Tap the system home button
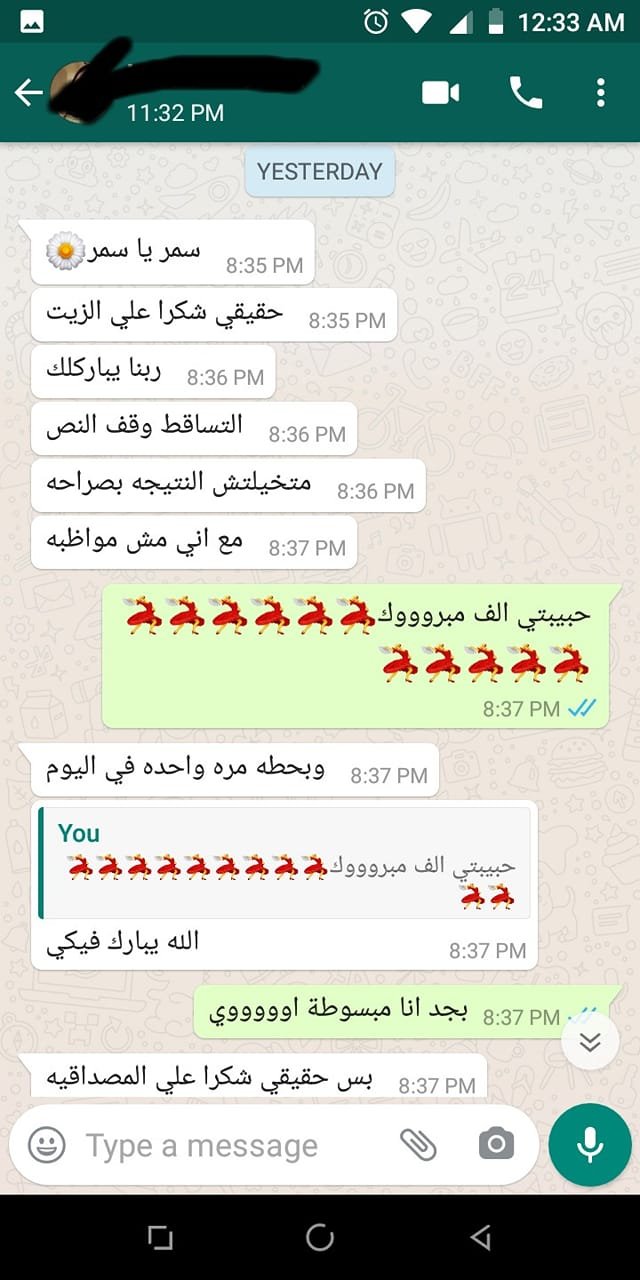 (320, 1238)
